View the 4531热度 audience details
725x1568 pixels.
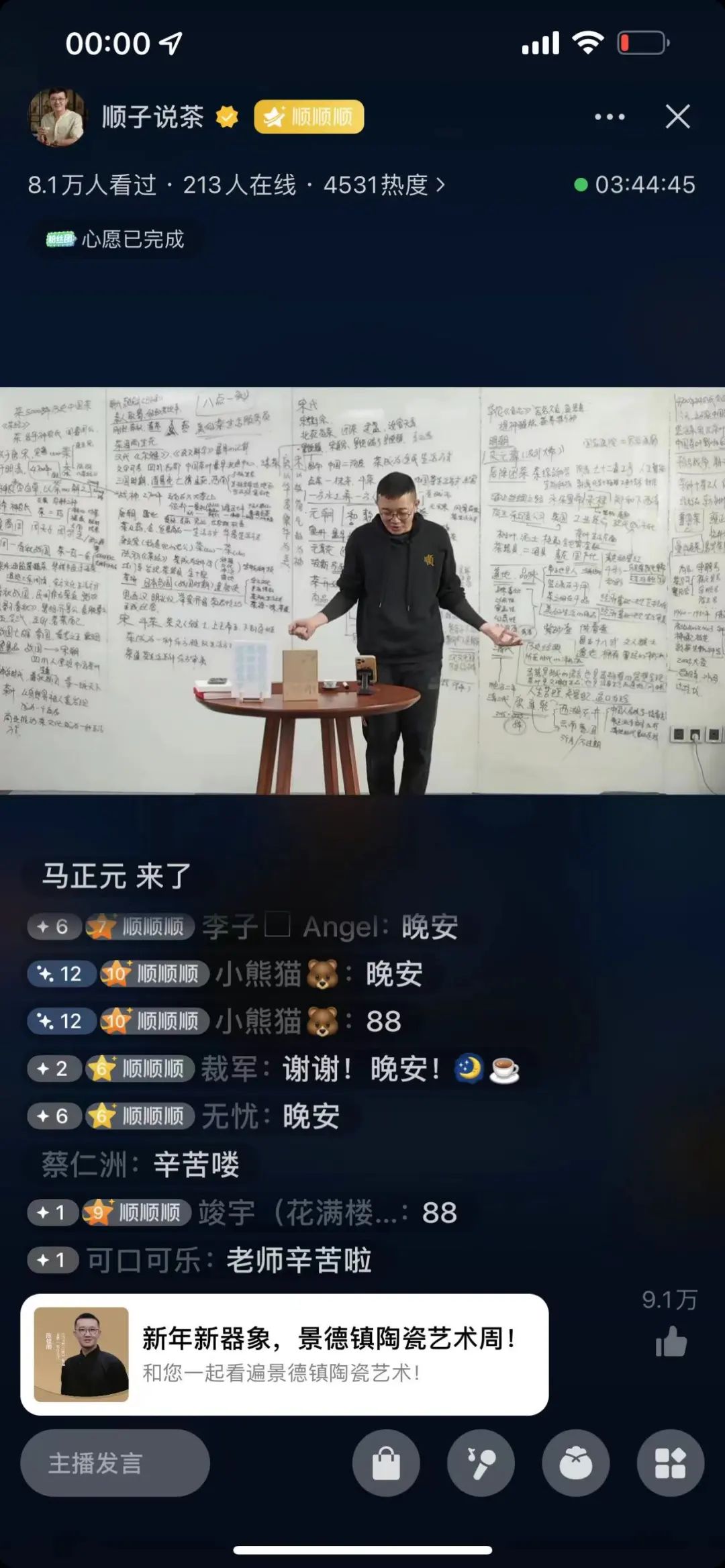click(x=383, y=185)
